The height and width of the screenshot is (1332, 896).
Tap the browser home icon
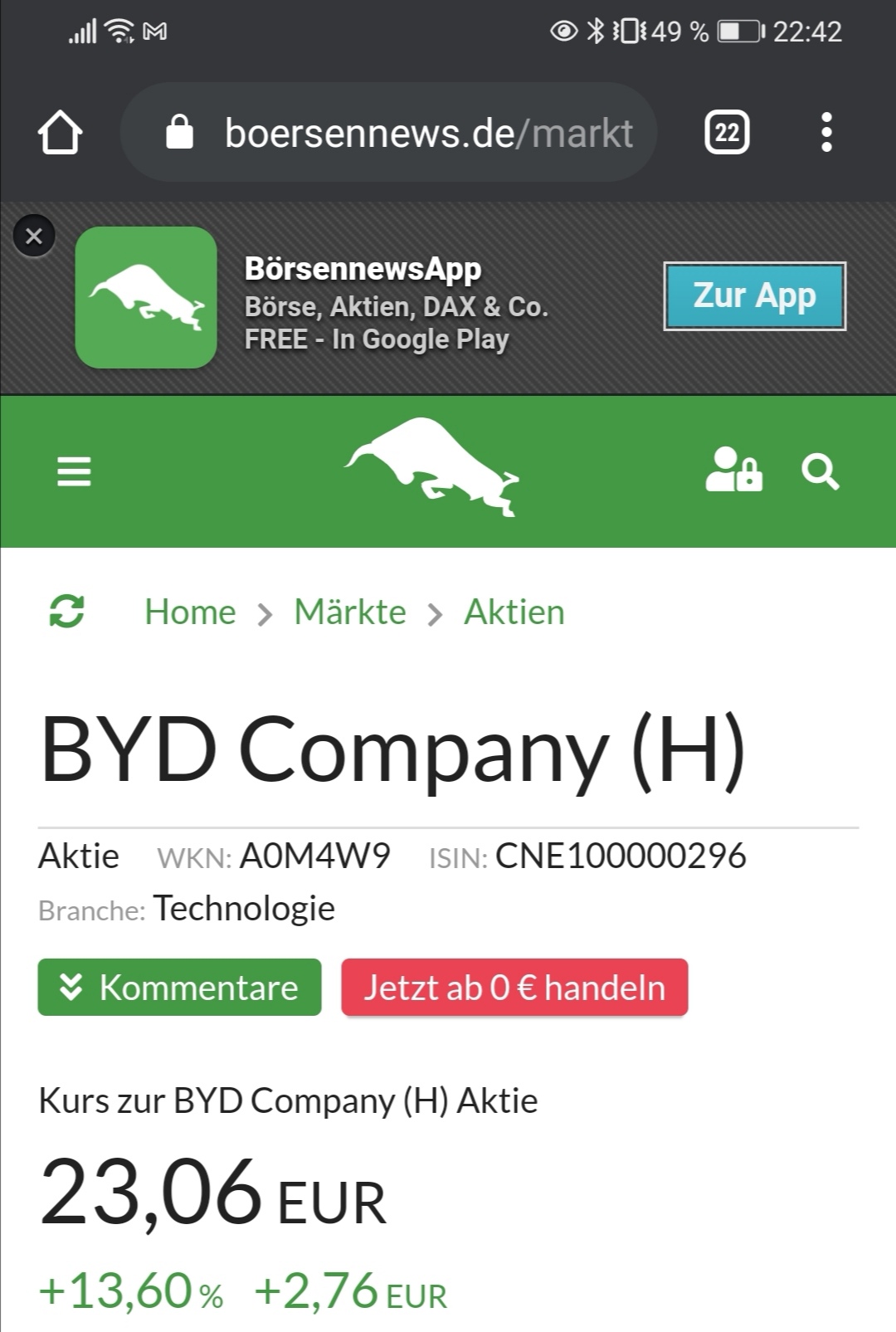61,132
